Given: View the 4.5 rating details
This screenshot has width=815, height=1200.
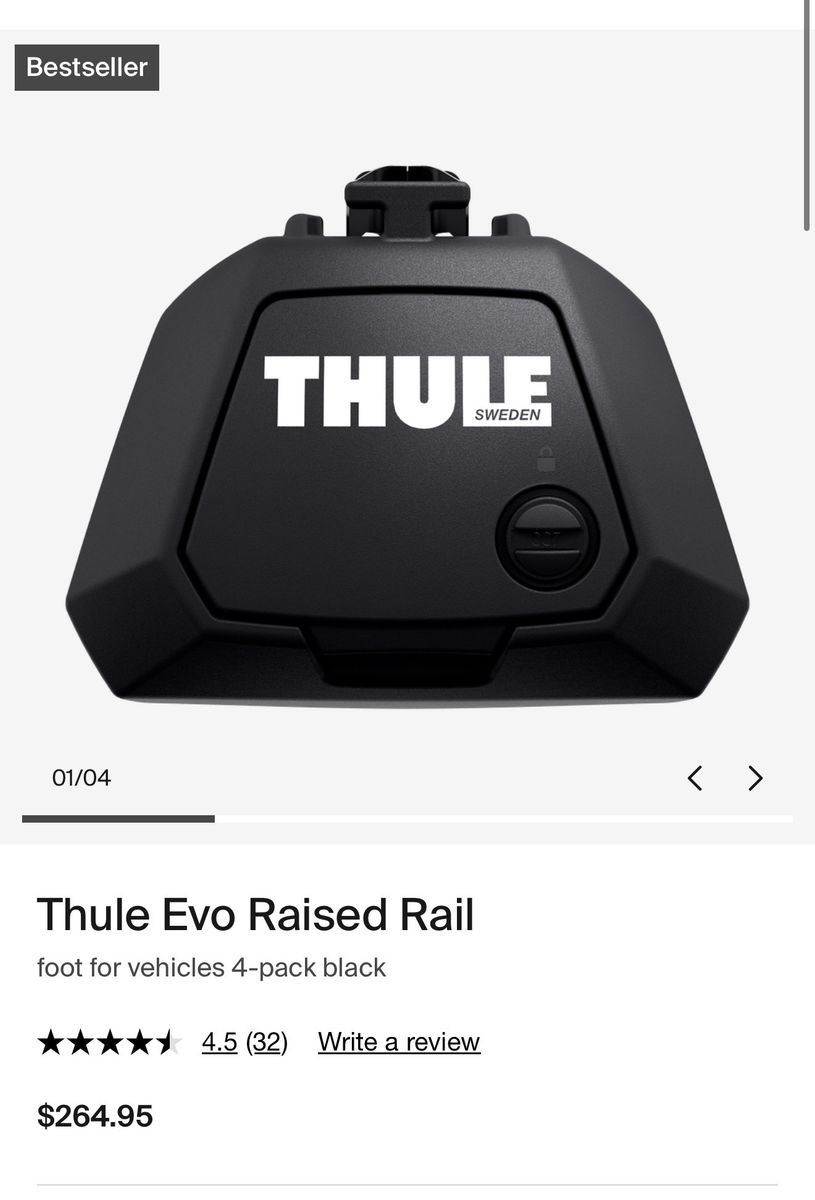Looking at the screenshot, I should click(219, 1042).
